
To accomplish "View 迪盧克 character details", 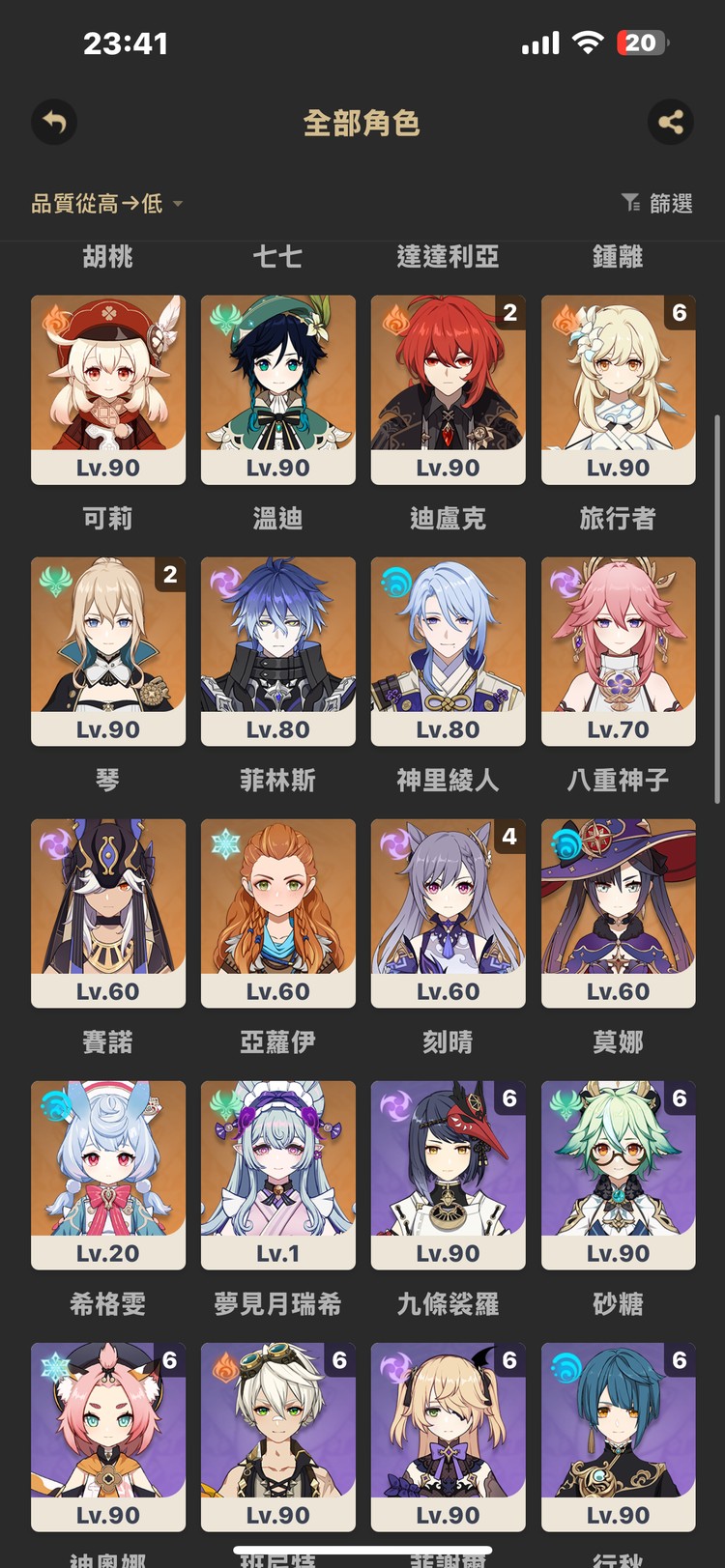I will pyautogui.click(x=448, y=388).
